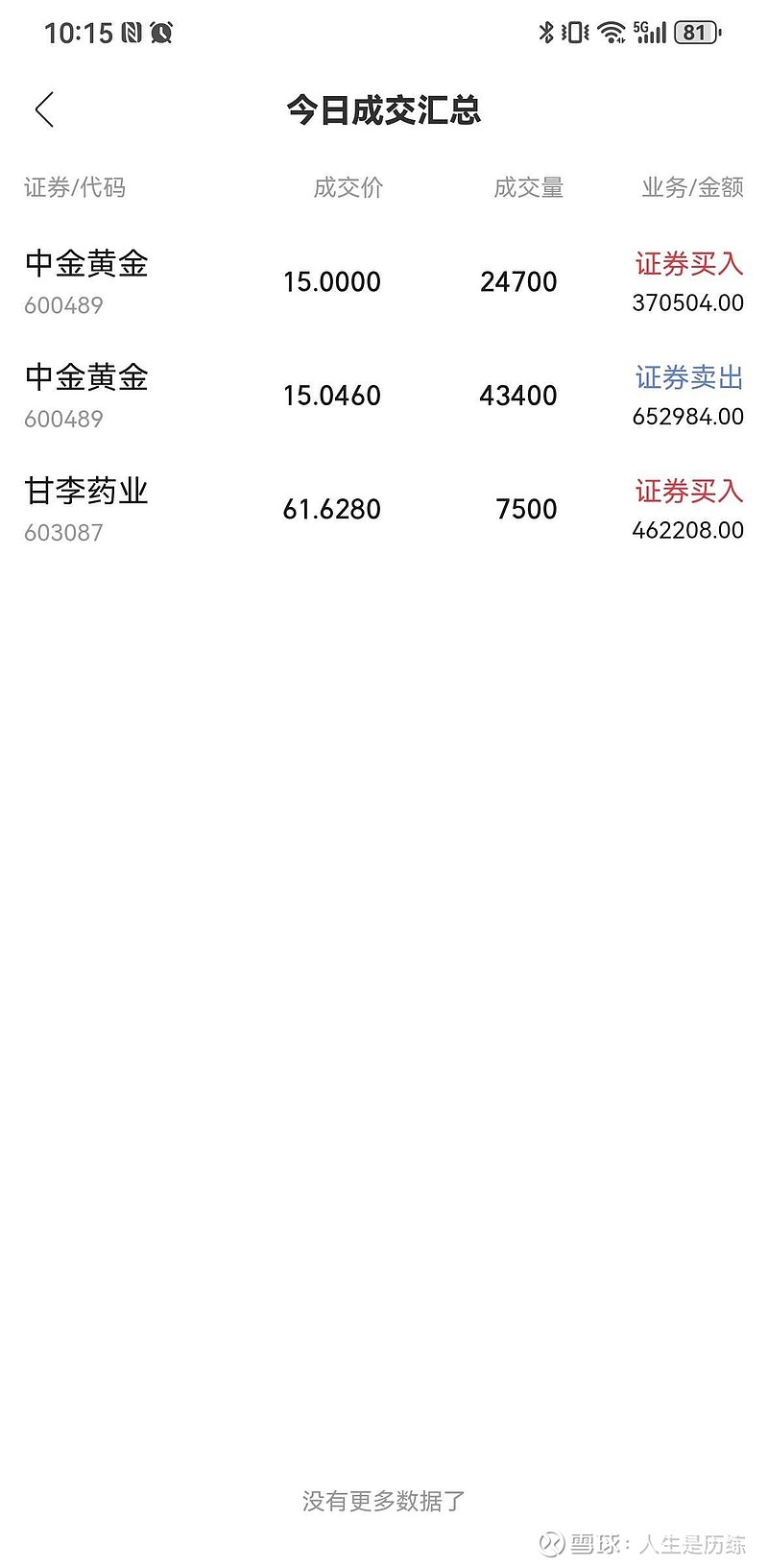This screenshot has width=768, height=1568.
Task: Open the 中金黄金 证券买入 trade record
Action: (x=384, y=282)
